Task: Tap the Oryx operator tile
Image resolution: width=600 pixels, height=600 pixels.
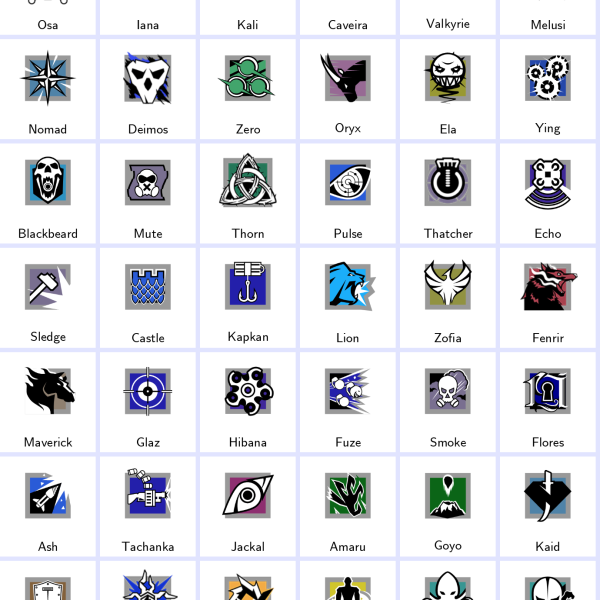Action: pos(348,88)
